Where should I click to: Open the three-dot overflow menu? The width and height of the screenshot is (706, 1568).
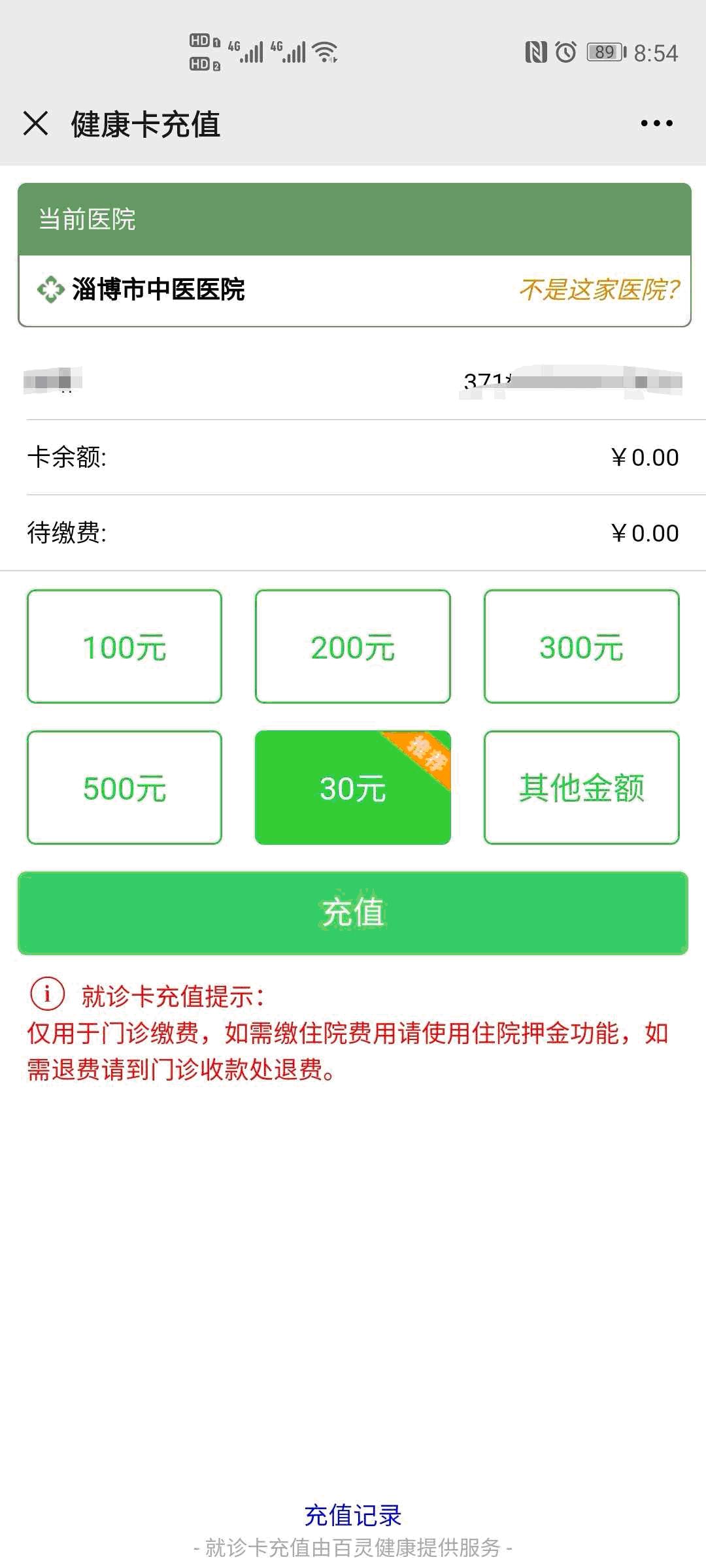[x=656, y=123]
